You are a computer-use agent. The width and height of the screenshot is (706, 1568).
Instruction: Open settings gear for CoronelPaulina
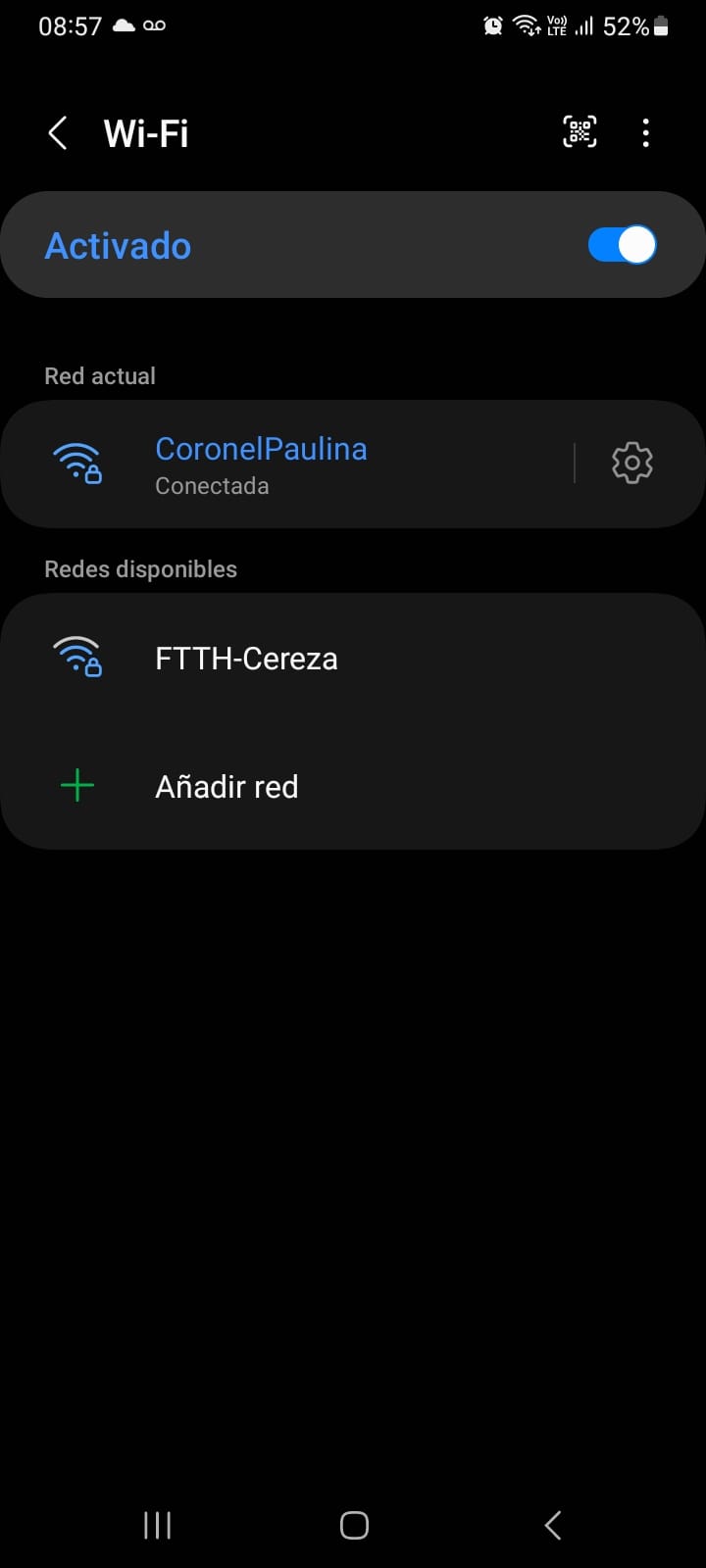632,464
